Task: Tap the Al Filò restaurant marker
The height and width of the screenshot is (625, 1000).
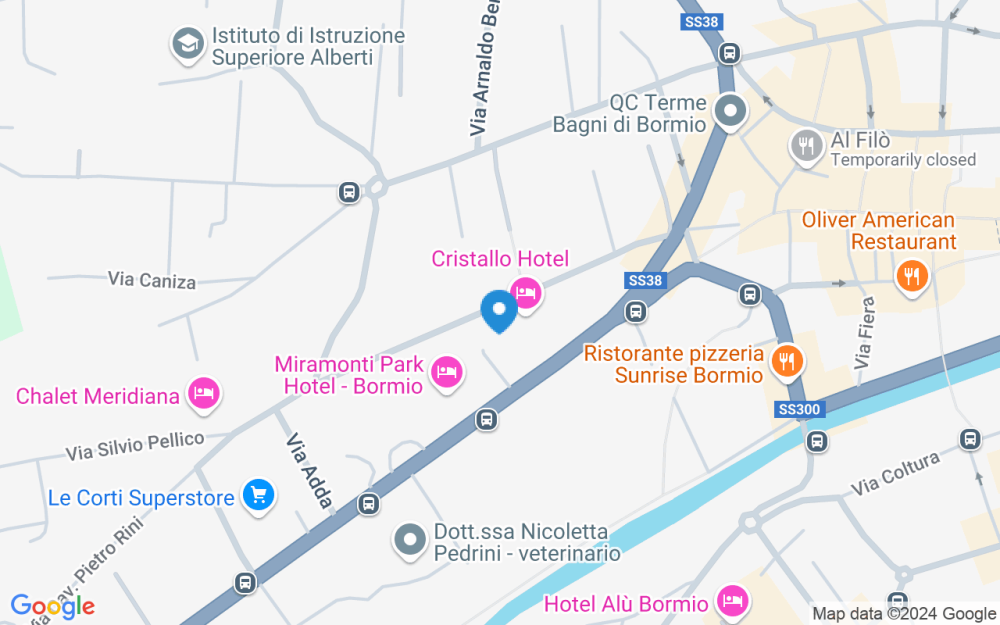Action: 805,148
